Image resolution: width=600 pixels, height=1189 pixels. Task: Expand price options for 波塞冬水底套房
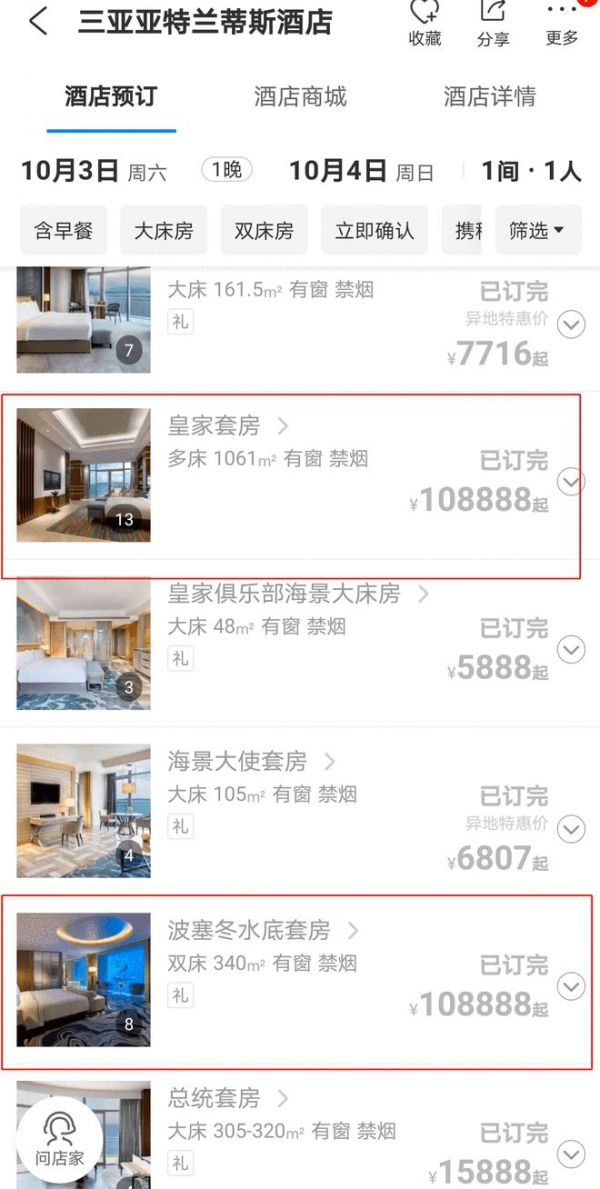(570, 987)
